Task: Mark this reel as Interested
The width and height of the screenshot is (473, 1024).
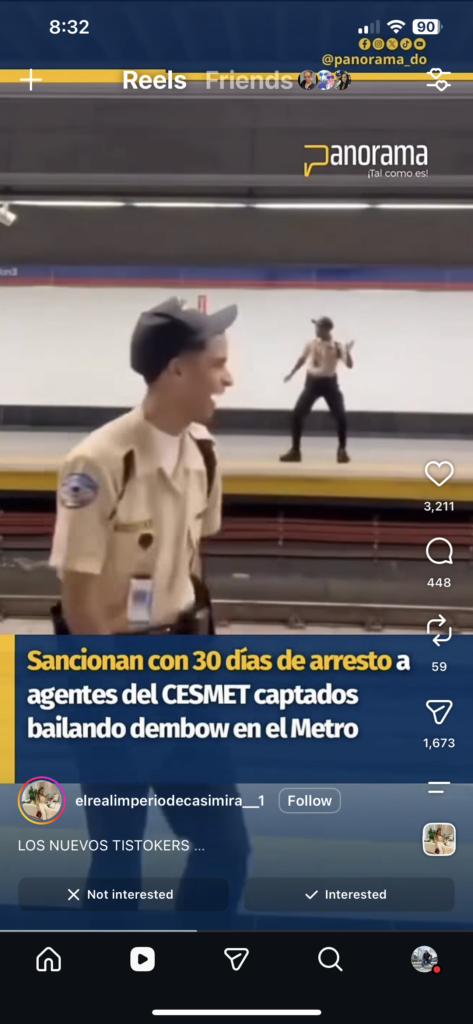Action: pyautogui.click(x=349, y=895)
